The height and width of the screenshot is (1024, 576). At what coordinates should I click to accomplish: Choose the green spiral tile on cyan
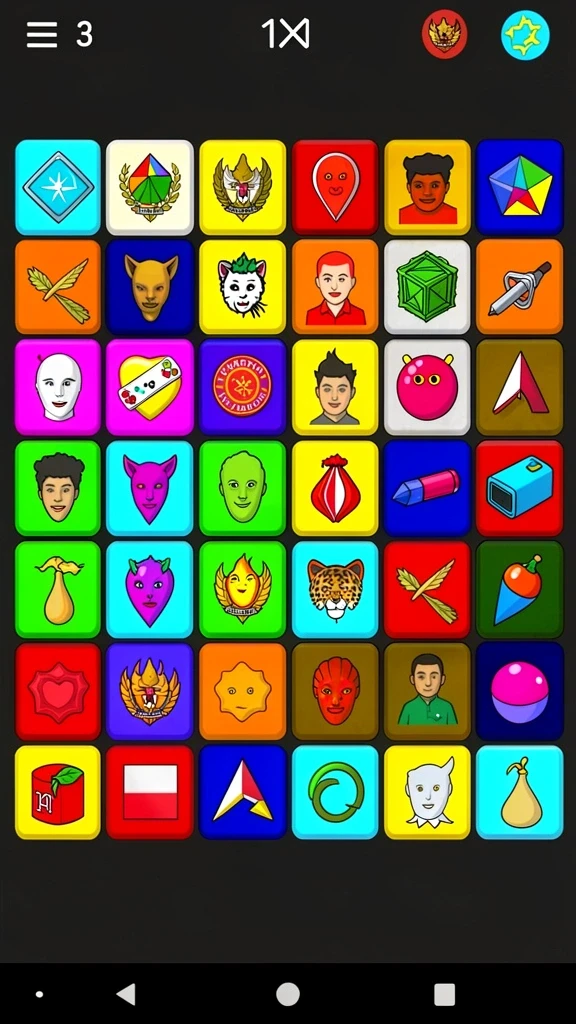pos(335,792)
